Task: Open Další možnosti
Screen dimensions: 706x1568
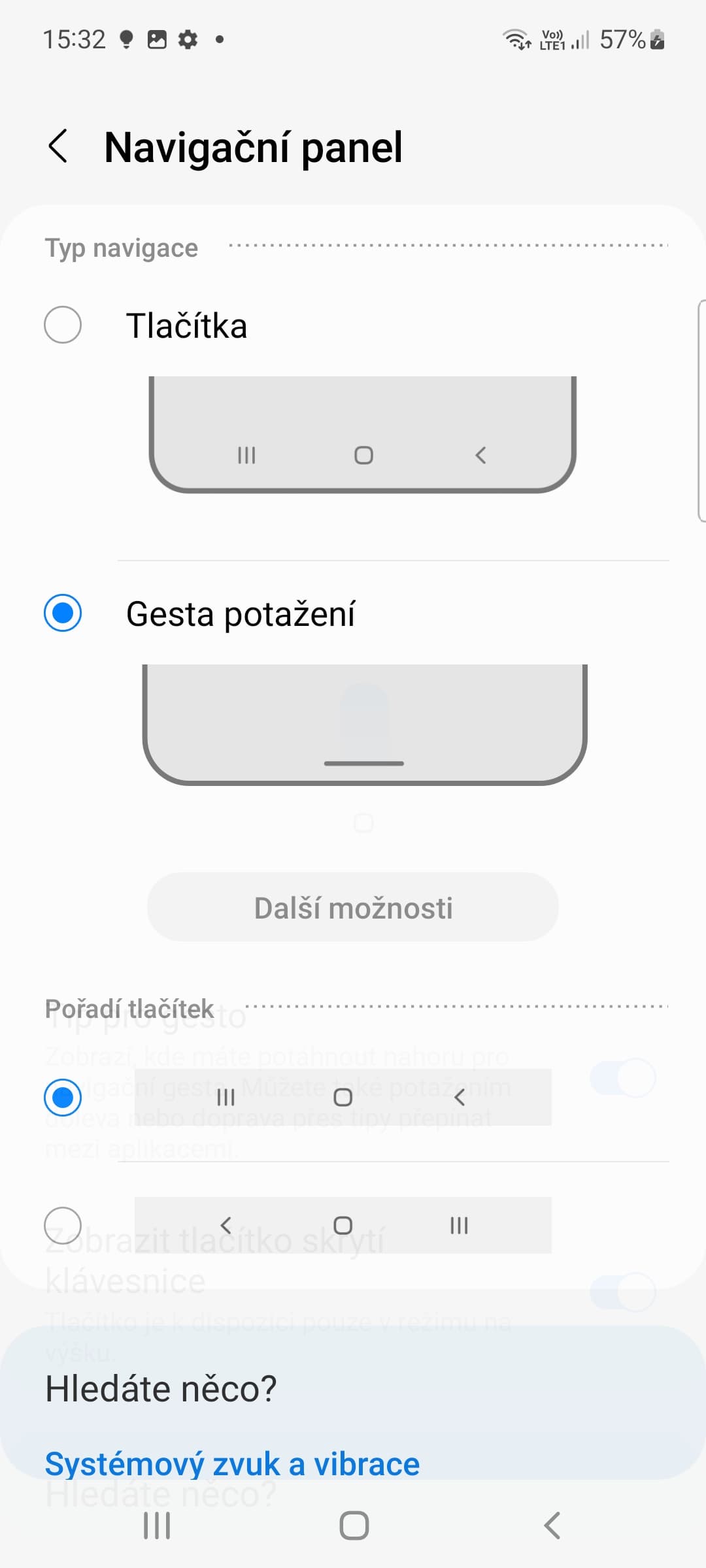Action: 353,907
